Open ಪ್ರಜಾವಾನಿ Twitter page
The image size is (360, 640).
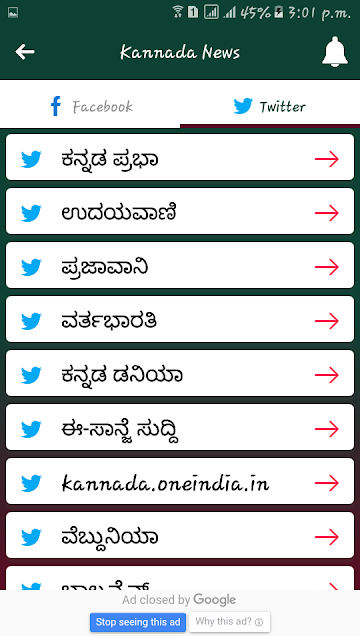[180, 265]
